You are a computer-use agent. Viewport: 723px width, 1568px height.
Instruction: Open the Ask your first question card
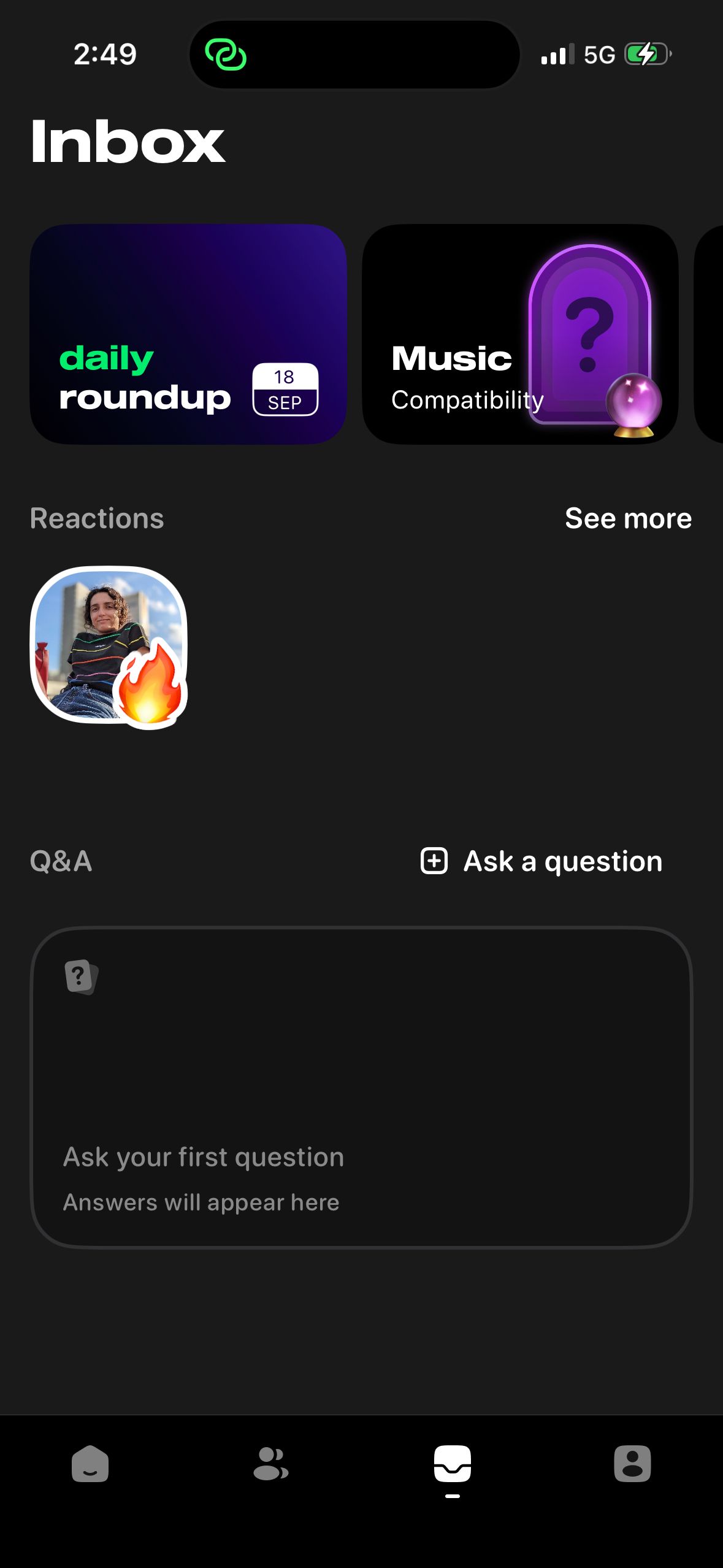(x=361, y=1087)
